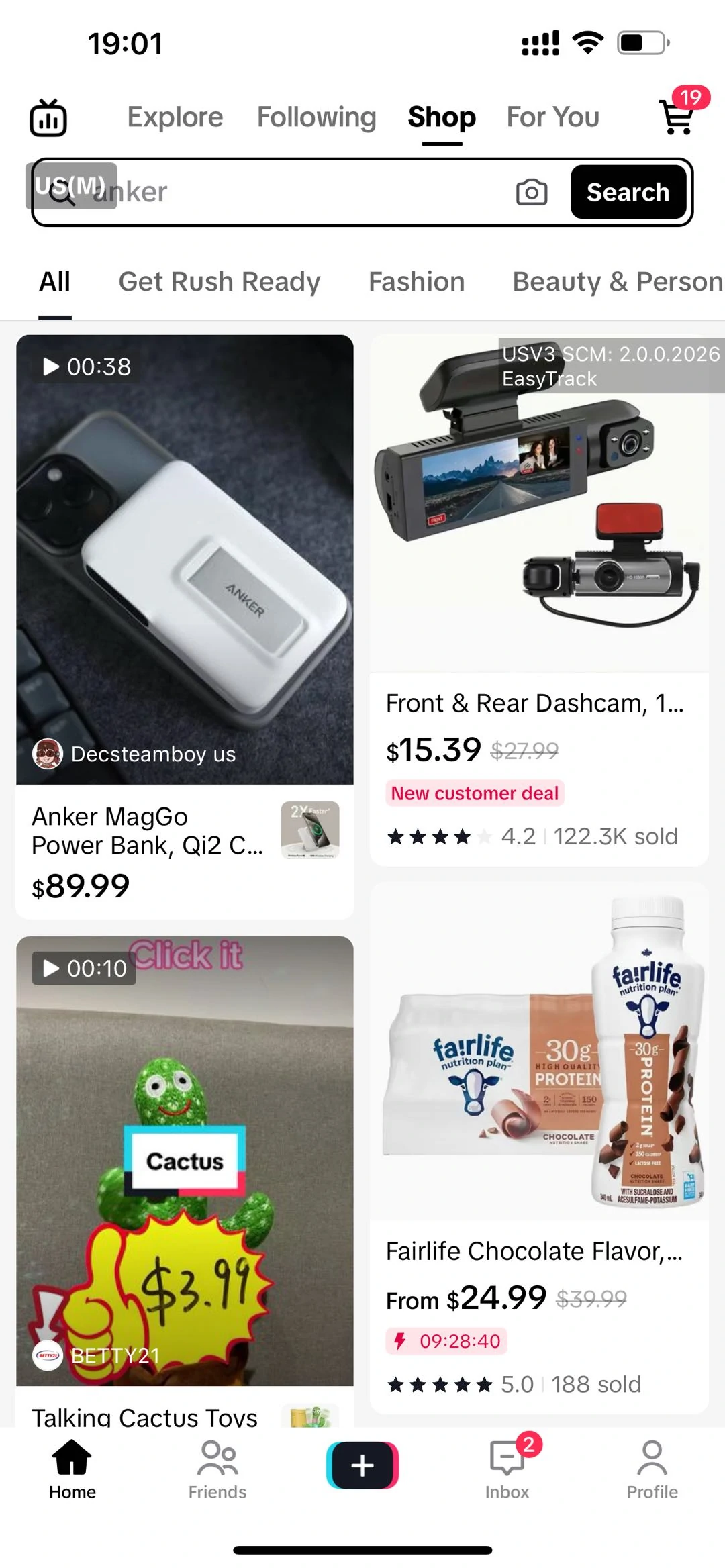Open the shopping cart
The image size is (725, 1568).
pos(678,117)
